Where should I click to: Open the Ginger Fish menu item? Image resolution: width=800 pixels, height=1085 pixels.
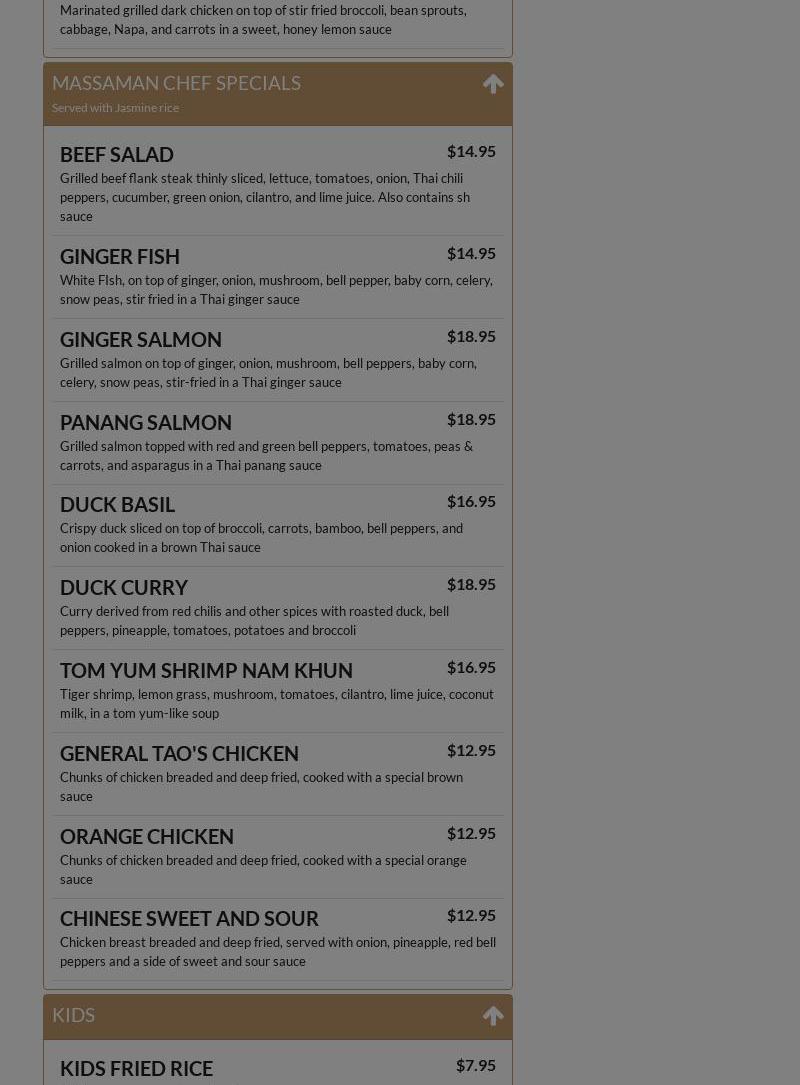(120, 257)
